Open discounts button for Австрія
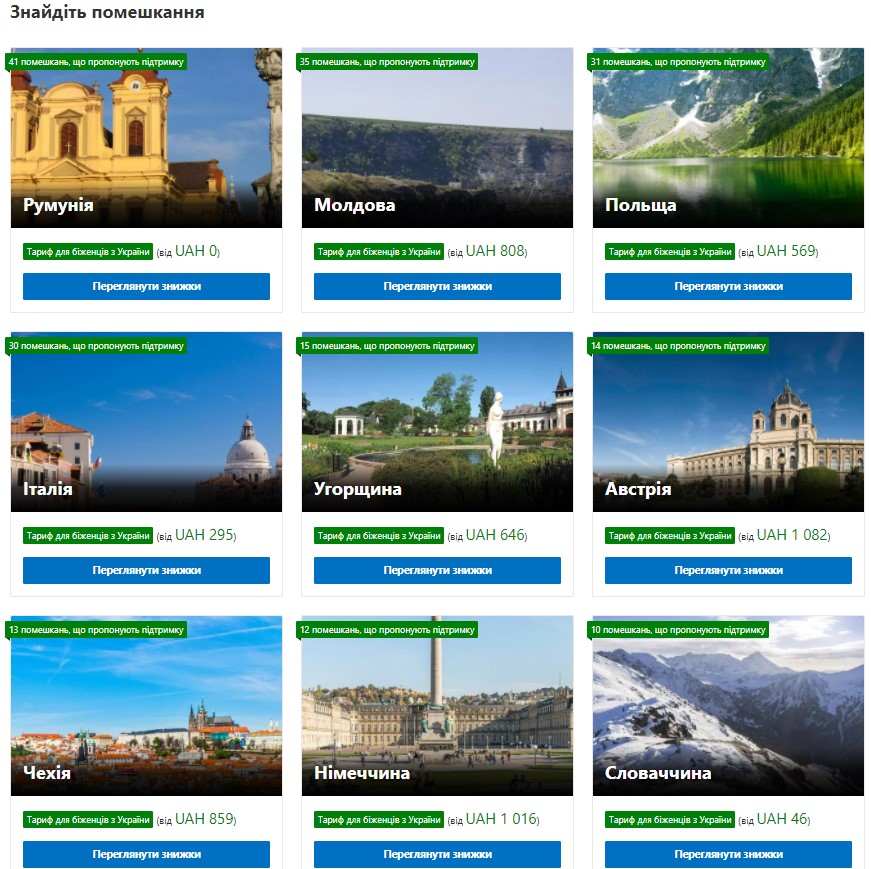The height and width of the screenshot is (869, 871). (728, 570)
